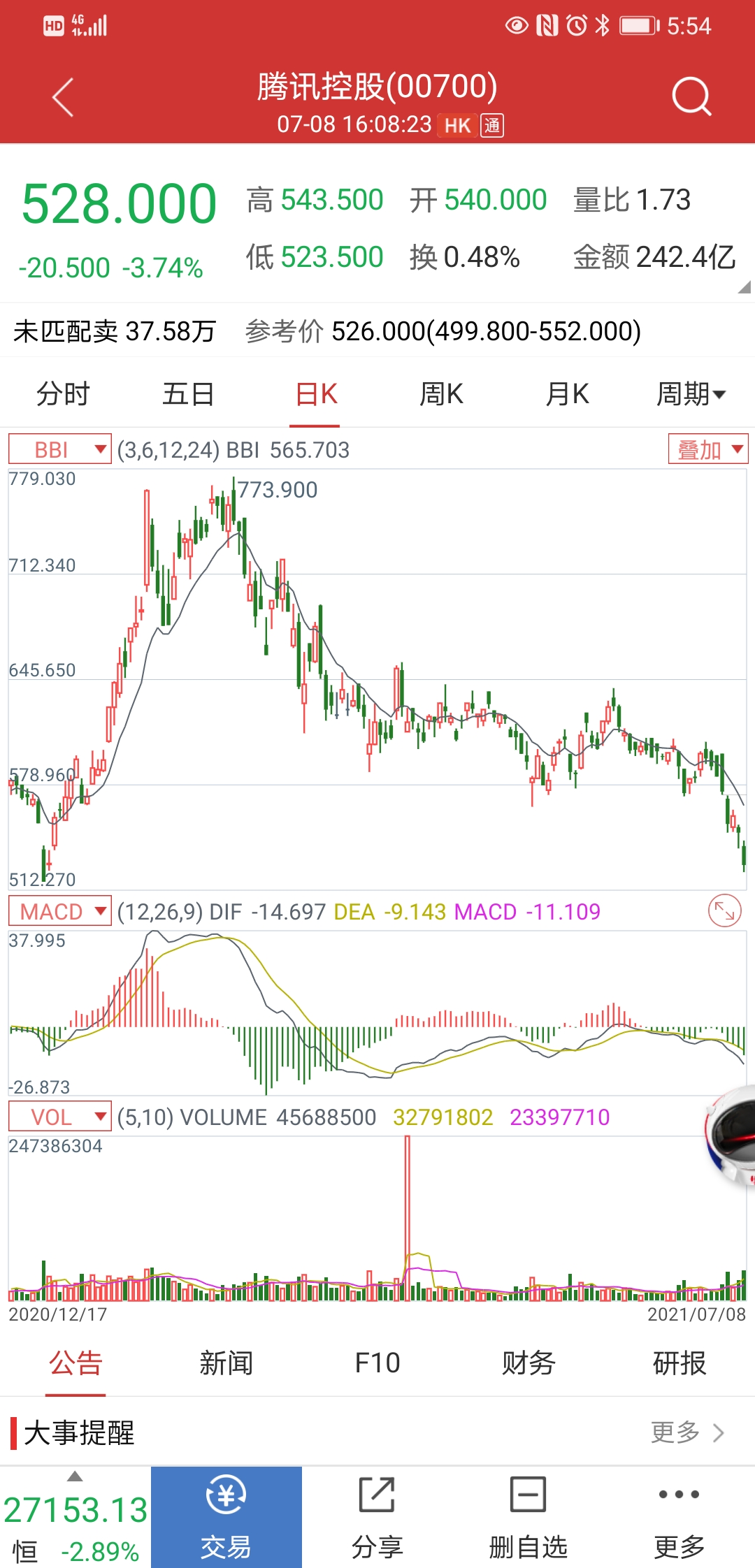The height and width of the screenshot is (1568, 755).
Task: Switch to the 分时 chart tab
Action: click(63, 394)
